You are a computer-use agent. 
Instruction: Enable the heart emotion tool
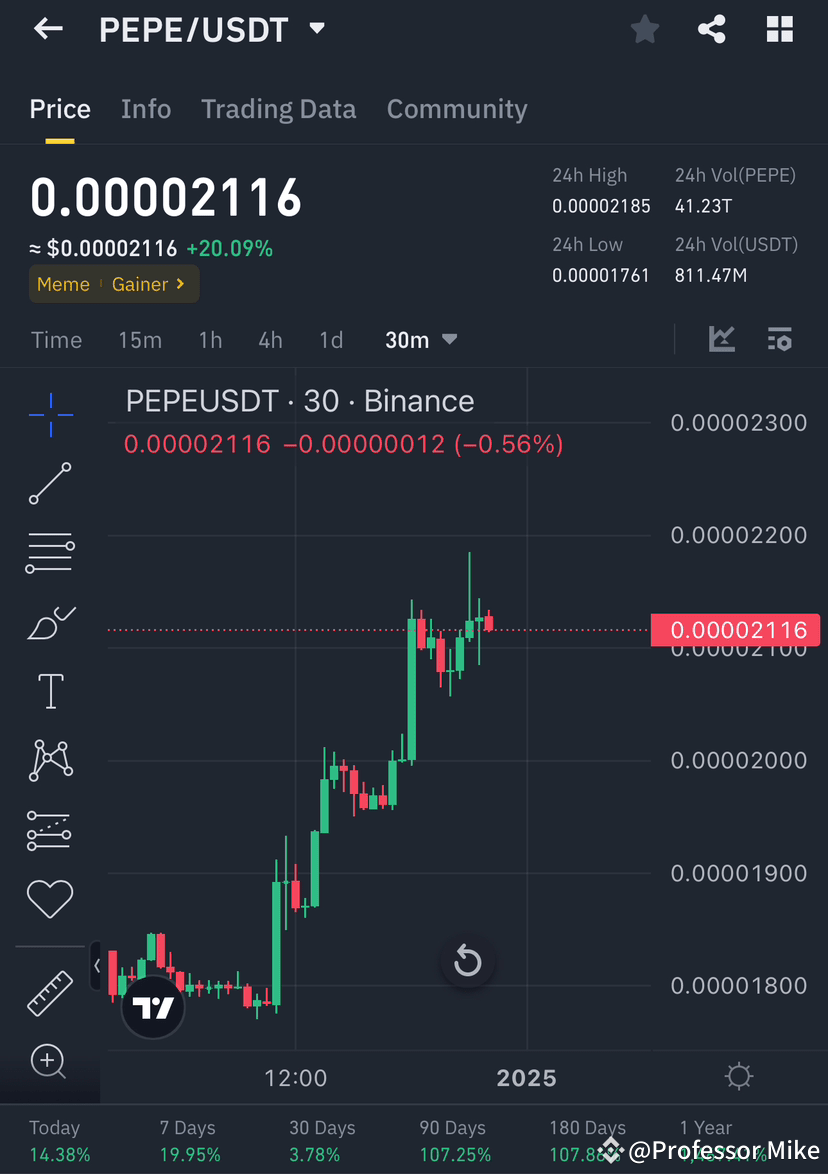click(x=50, y=898)
